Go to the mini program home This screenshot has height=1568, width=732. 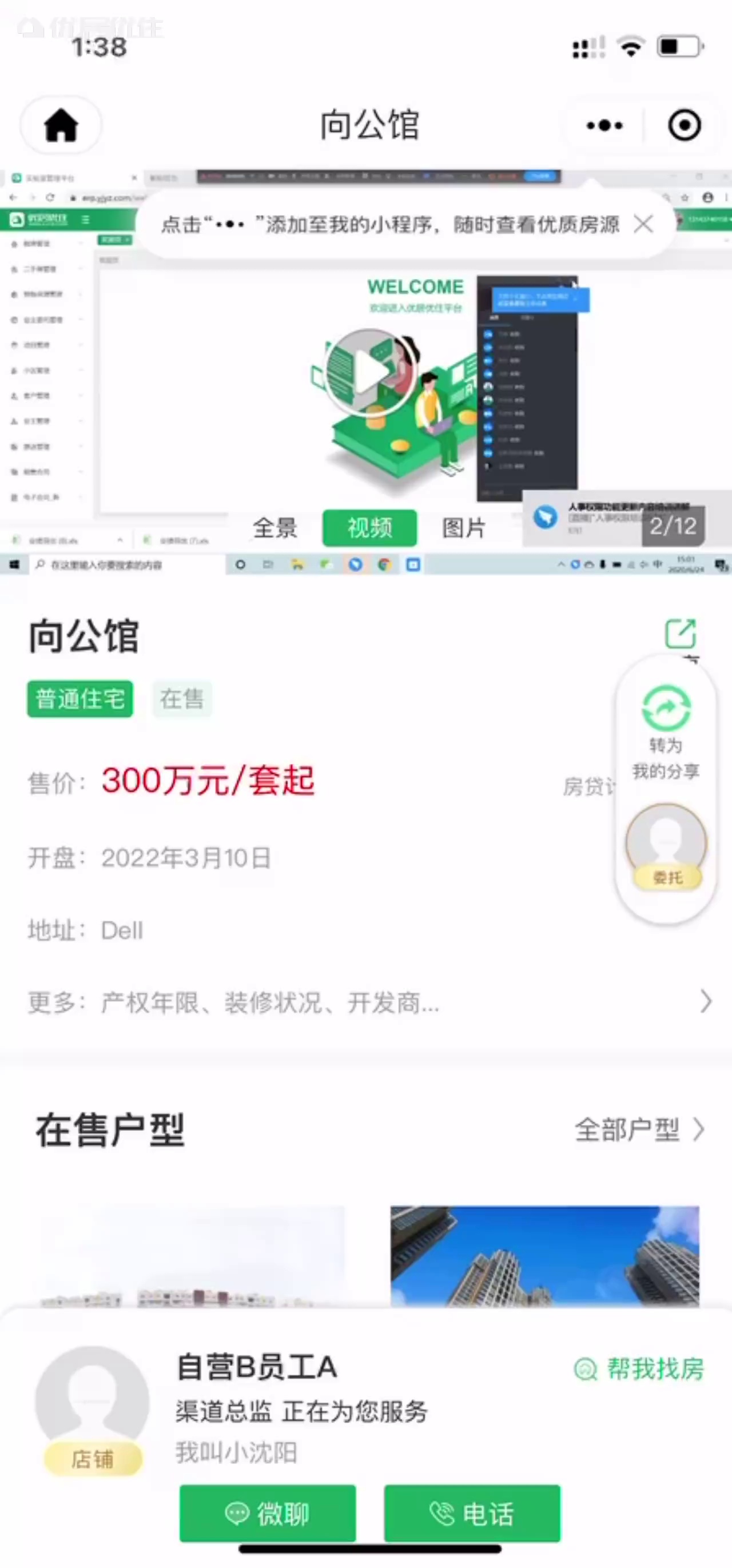(x=61, y=125)
